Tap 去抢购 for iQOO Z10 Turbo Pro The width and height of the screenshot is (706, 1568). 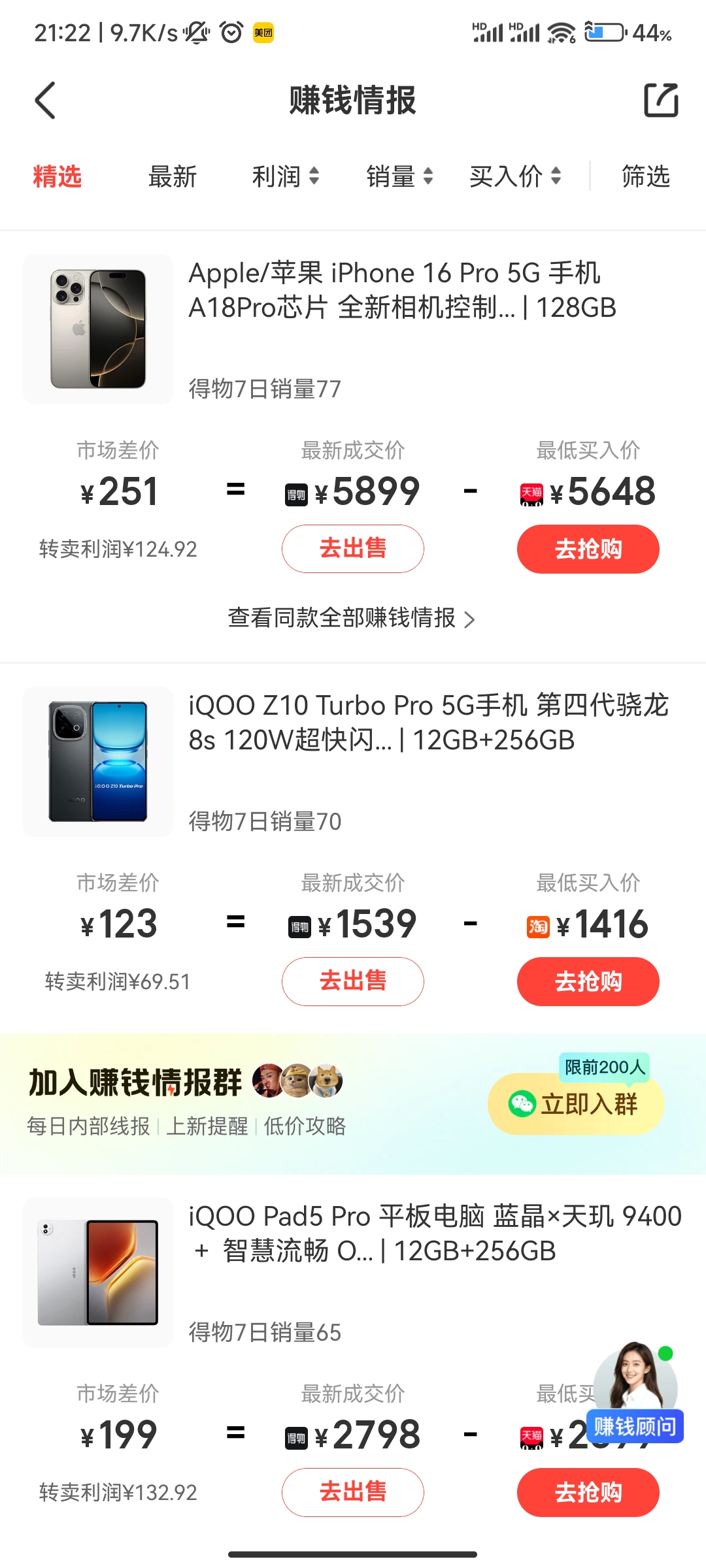point(588,981)
